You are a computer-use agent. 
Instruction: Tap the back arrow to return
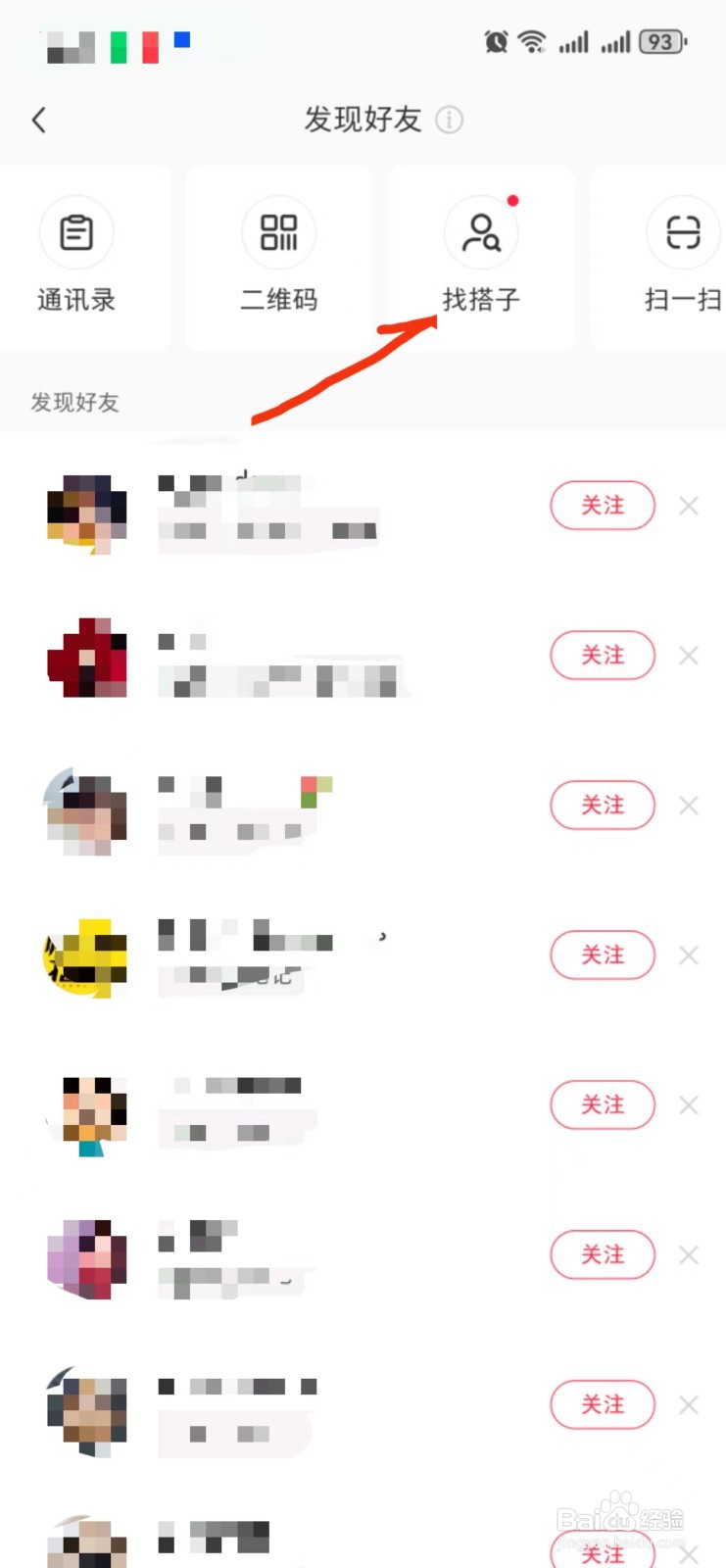click(x=39, y=120)
